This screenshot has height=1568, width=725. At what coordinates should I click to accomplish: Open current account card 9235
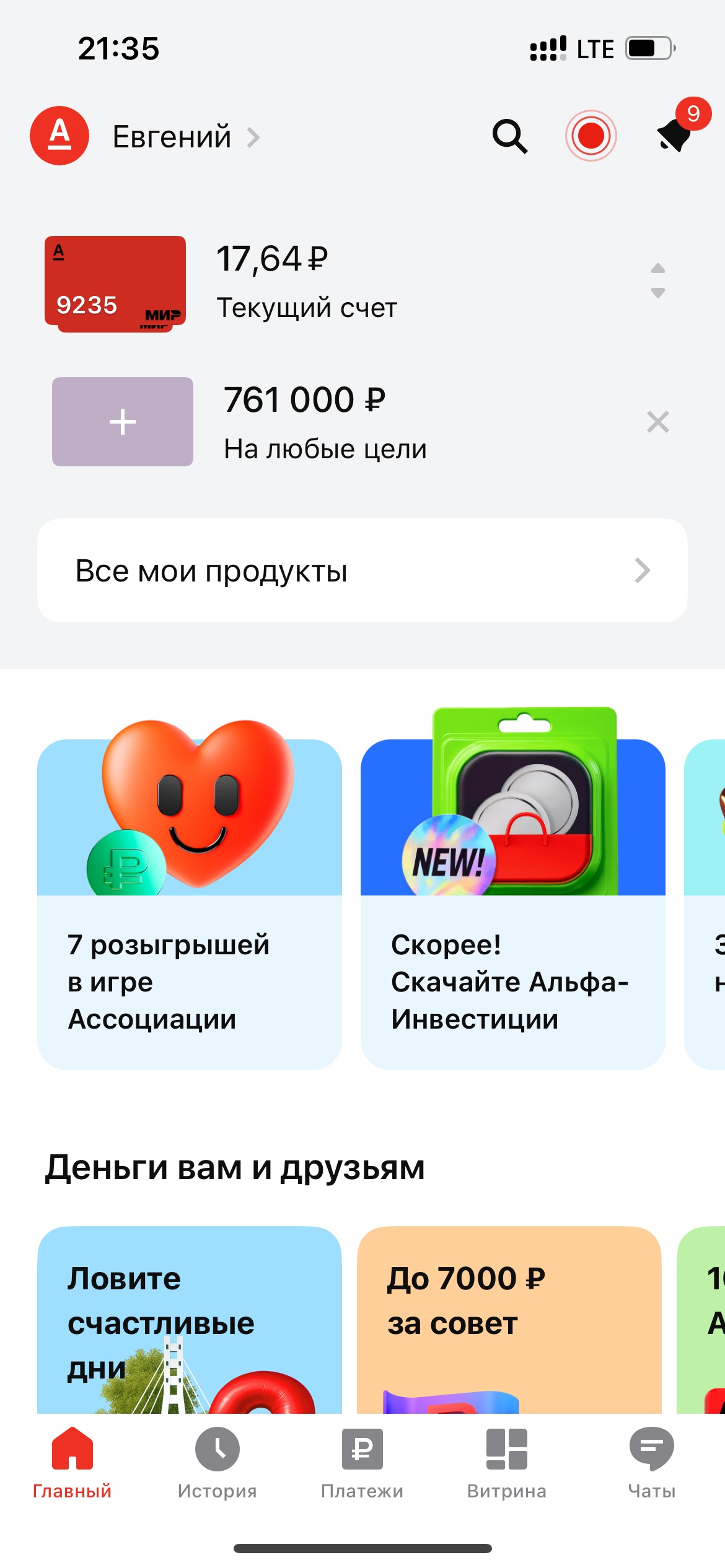click(x=115, y=284)
